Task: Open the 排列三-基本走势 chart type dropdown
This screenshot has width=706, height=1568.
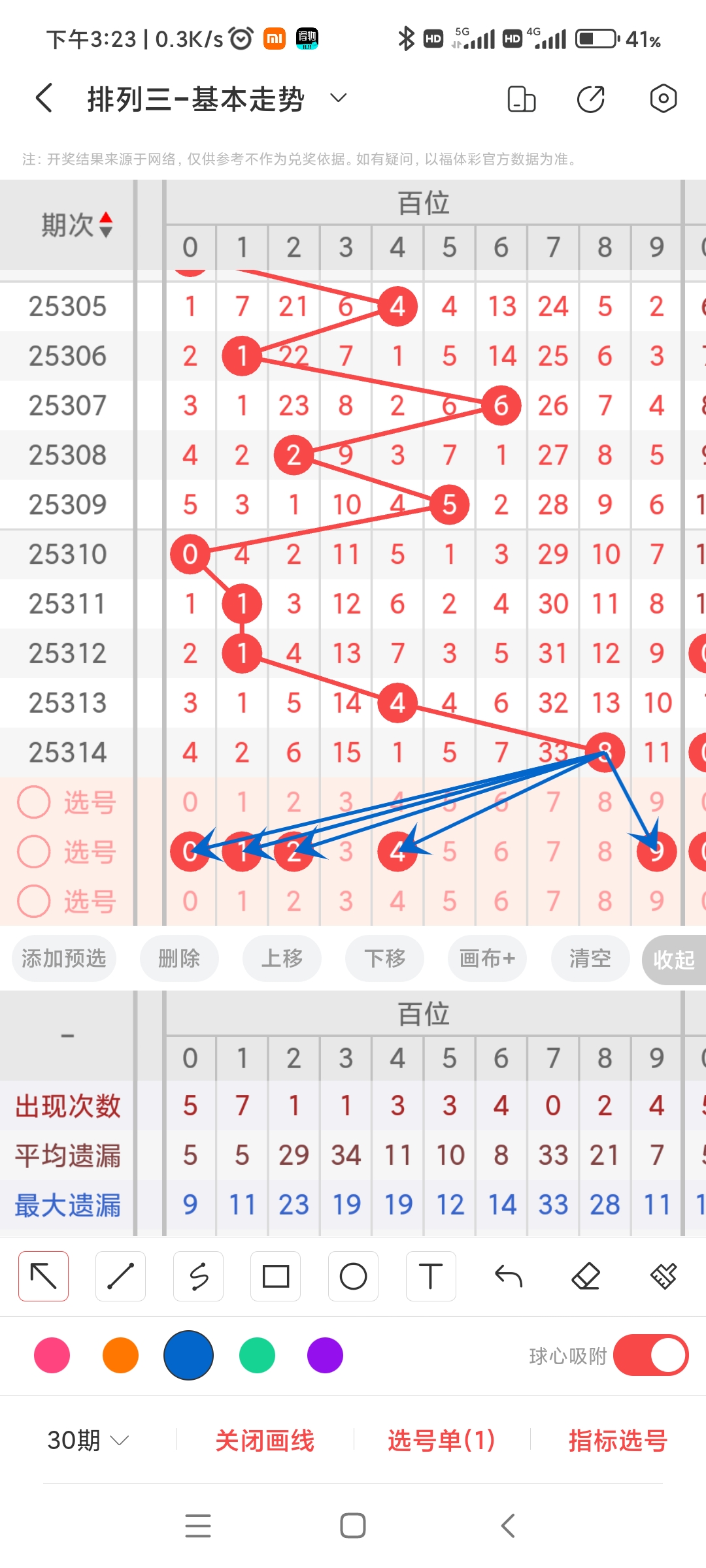Action: coord(337,98)
